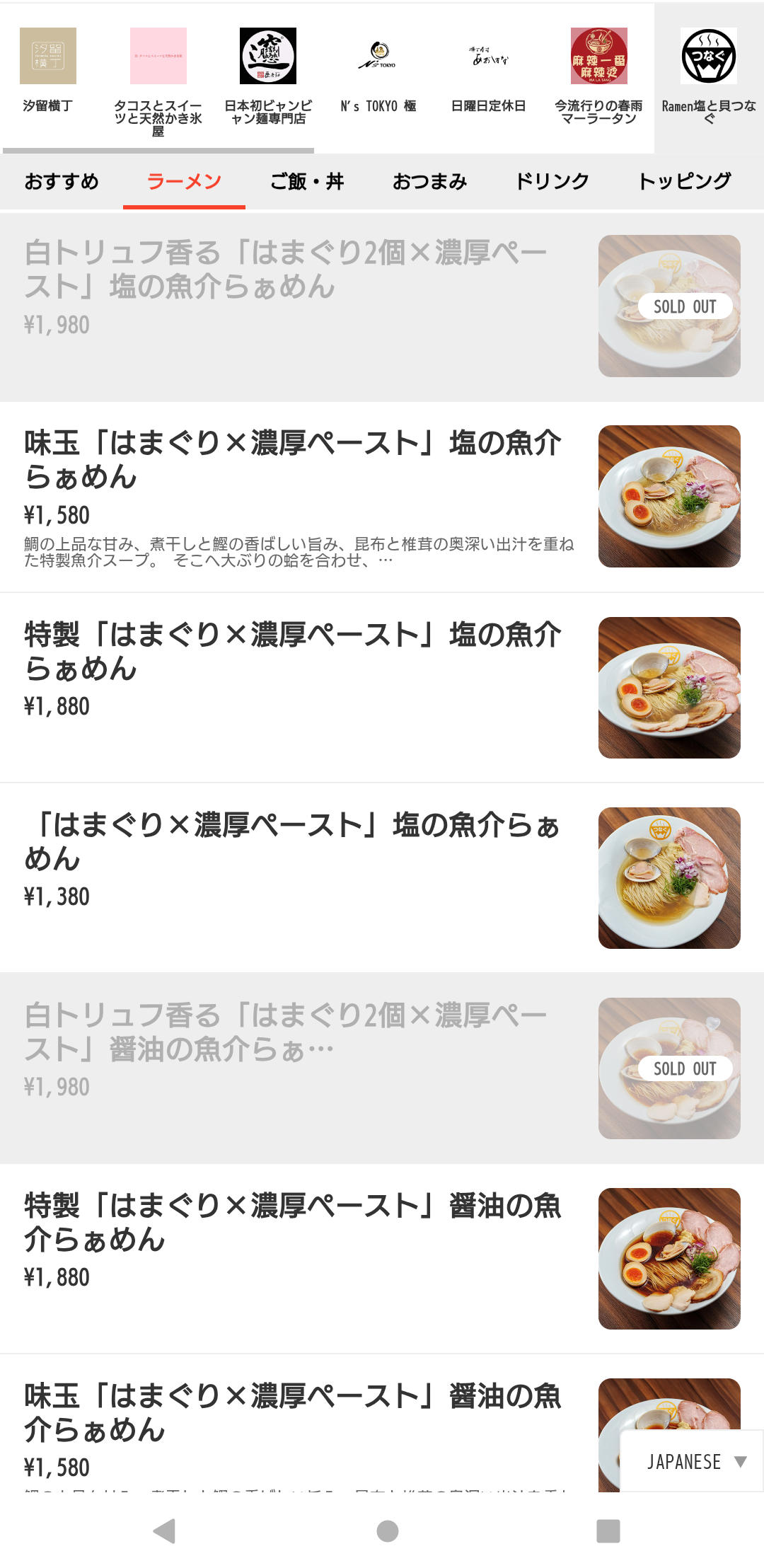Switch to the トッピング tab

click(x=684, y=182)
